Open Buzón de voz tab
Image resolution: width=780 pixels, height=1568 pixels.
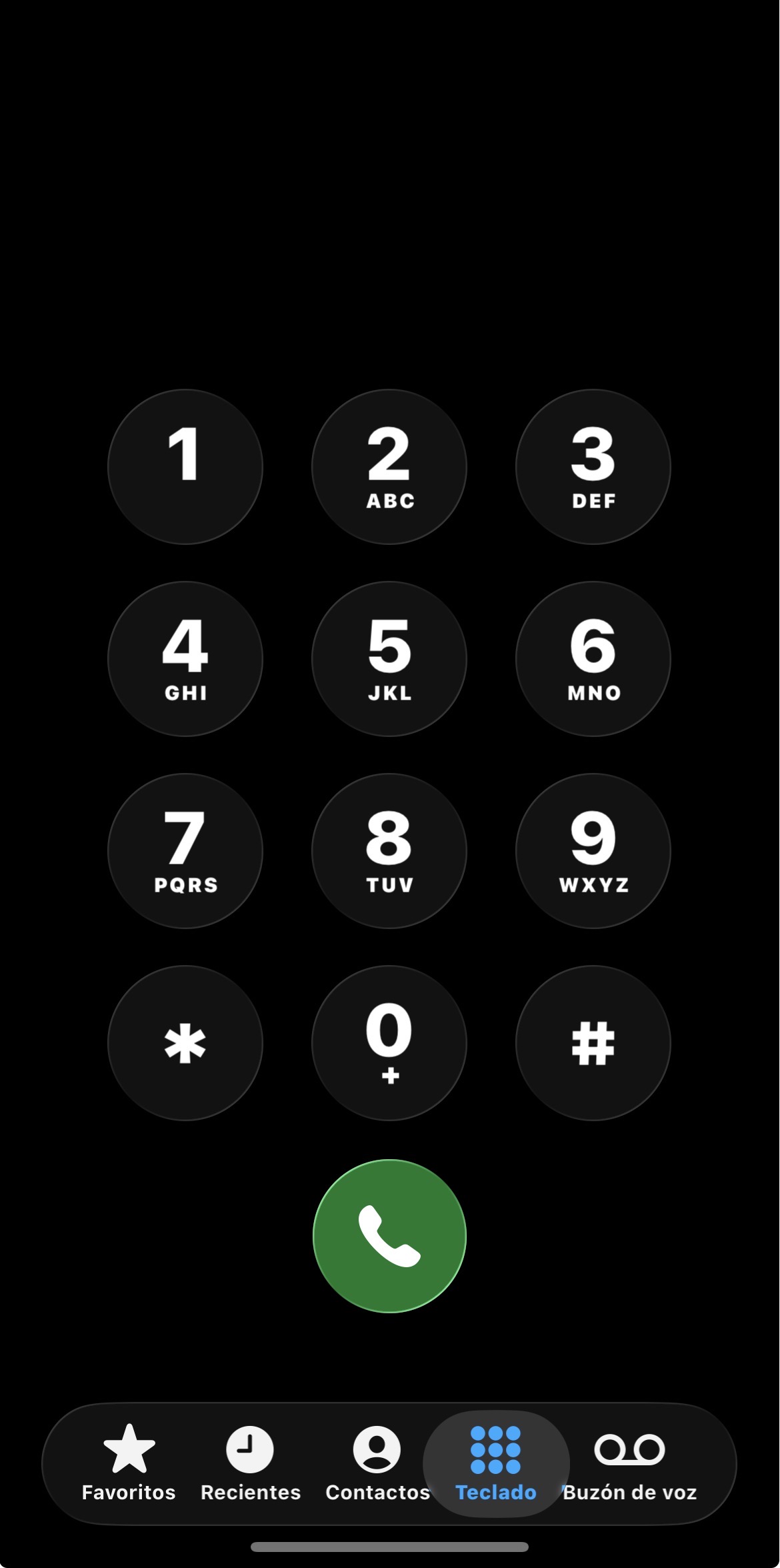point(629,1464)
